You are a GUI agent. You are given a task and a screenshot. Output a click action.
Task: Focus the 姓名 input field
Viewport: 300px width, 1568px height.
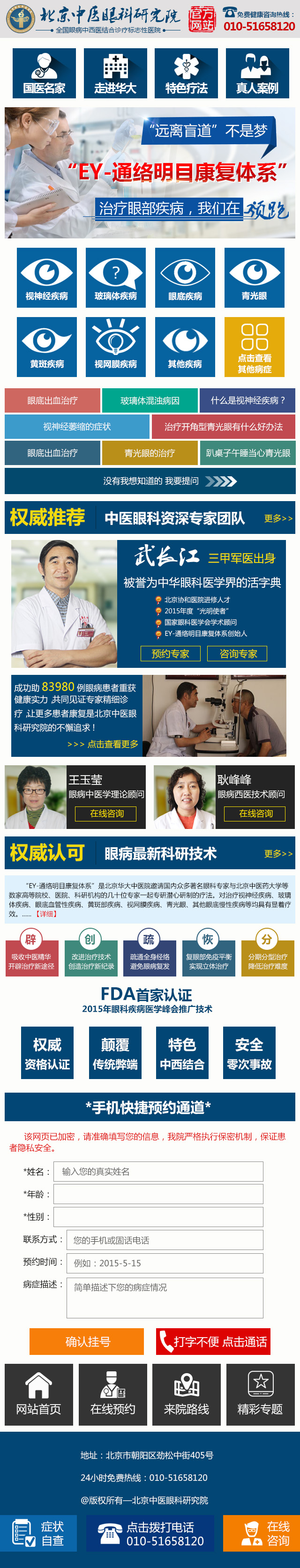click(x=158, y=1171)
